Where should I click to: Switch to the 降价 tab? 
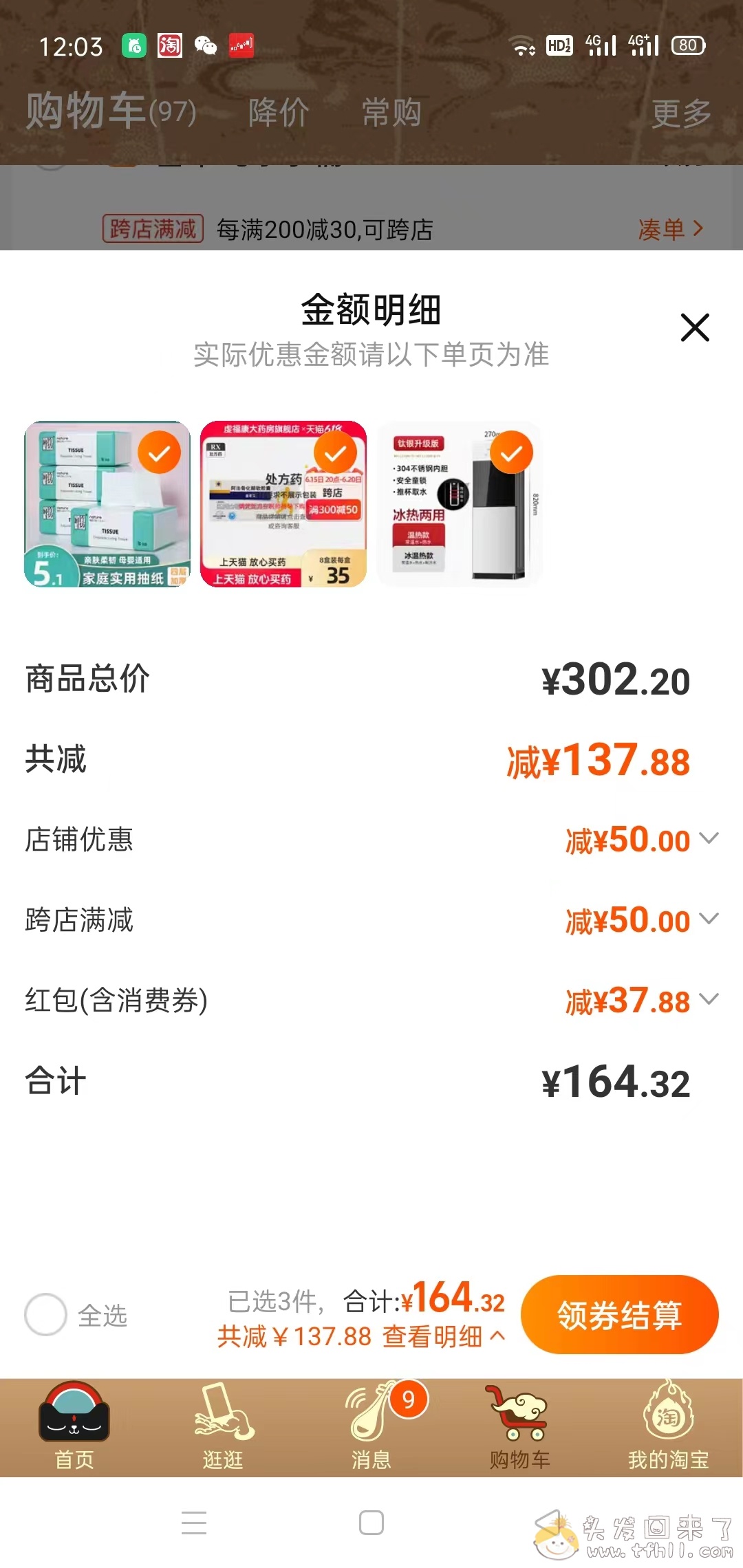(279, 112)
